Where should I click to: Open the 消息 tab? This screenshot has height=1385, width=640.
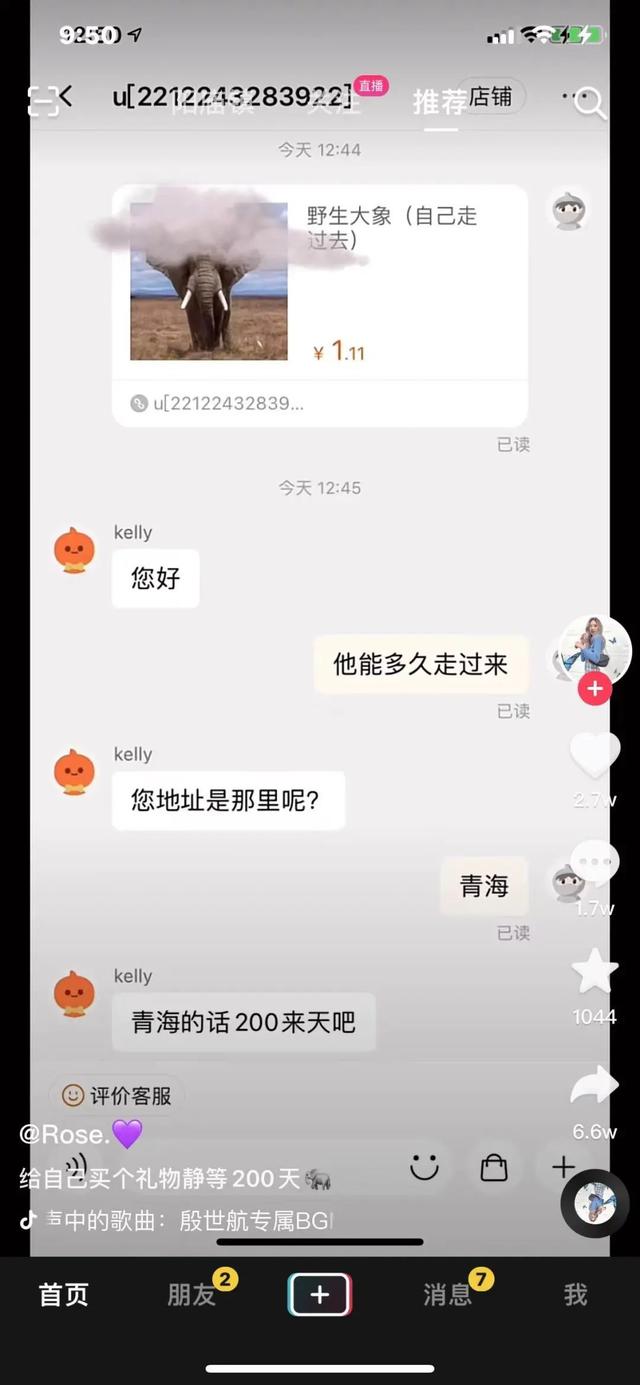(448, 1294)
